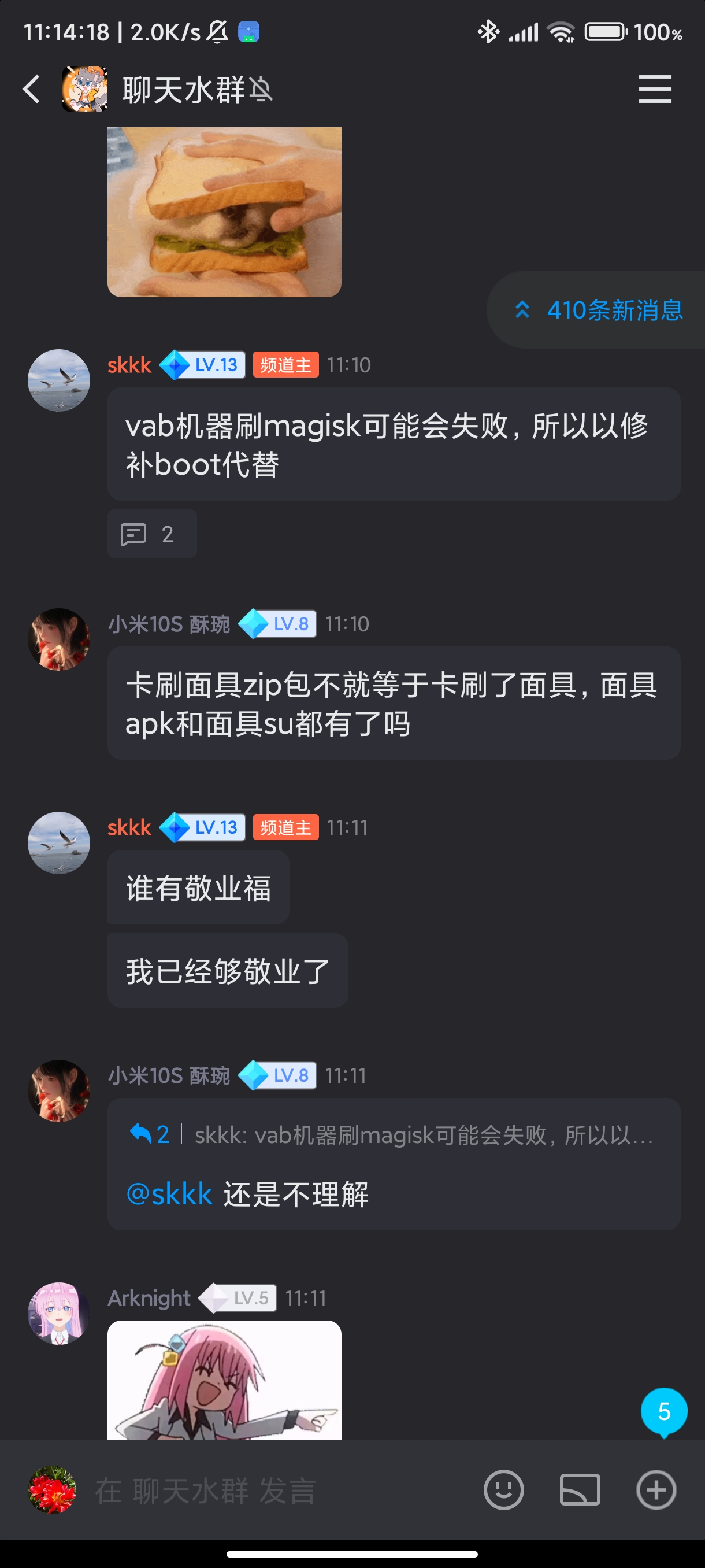This screenshot has width=705, height=1568.
Task: Open the emoji picker
Action: pos(503,1490)
